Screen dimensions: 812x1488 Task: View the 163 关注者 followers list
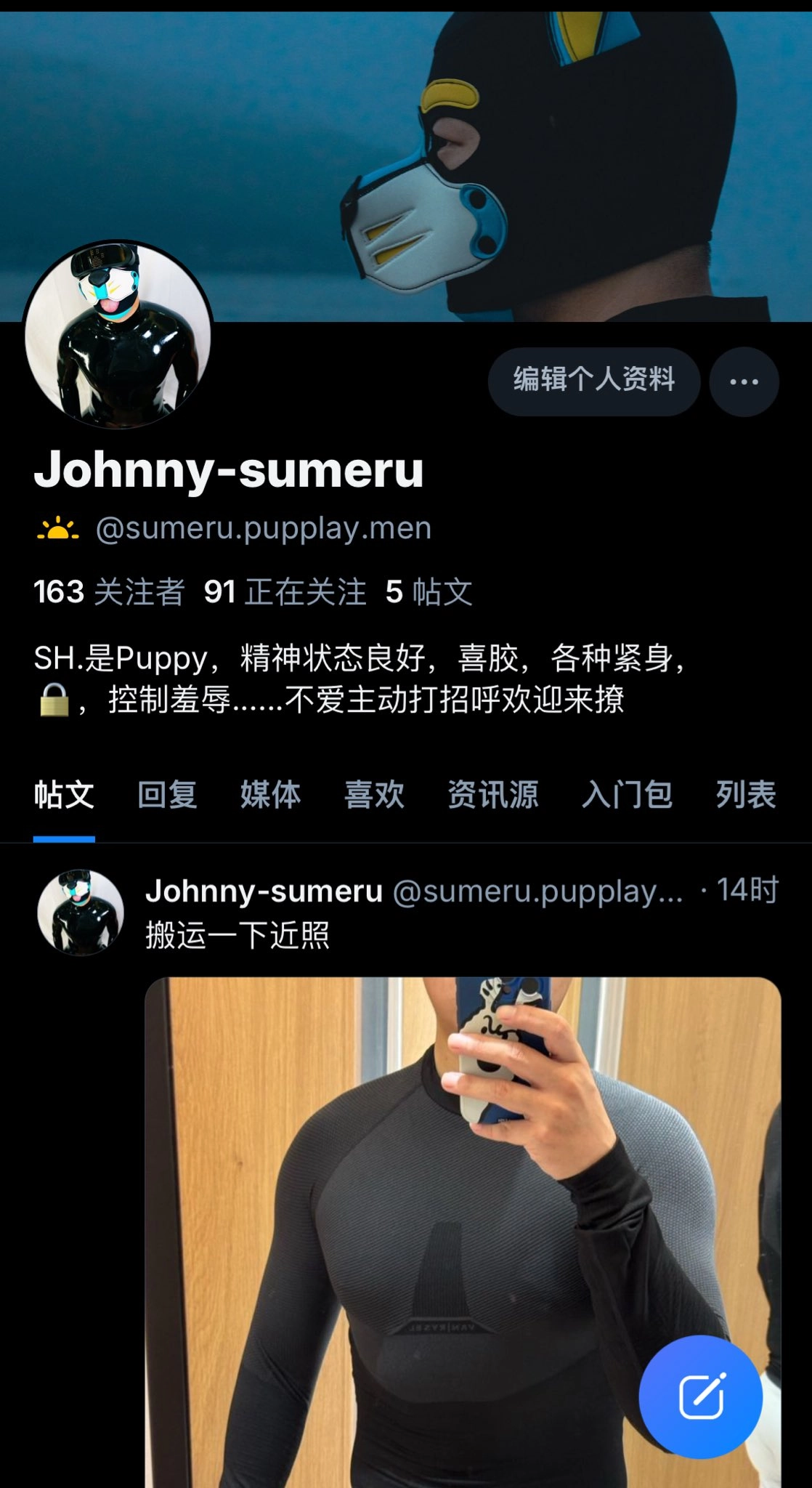(109, 592)
